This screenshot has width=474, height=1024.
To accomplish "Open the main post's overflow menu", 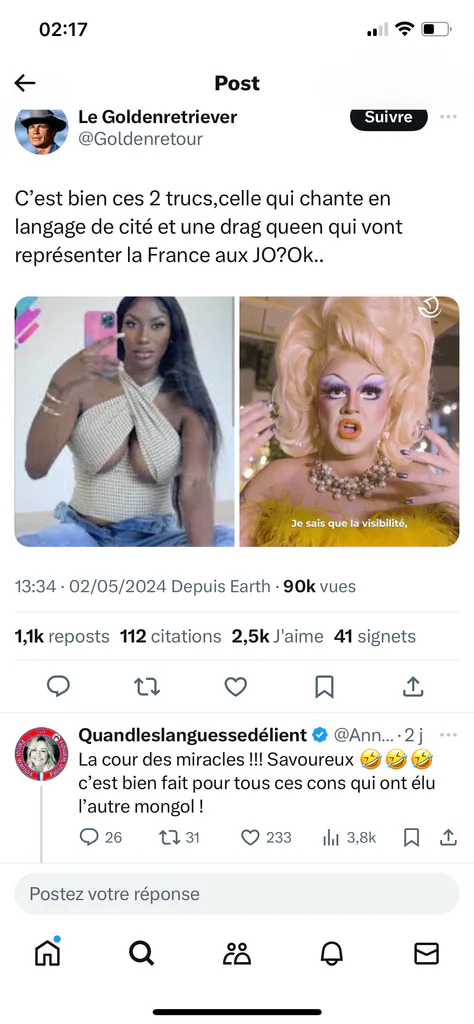I will (448, 117).
